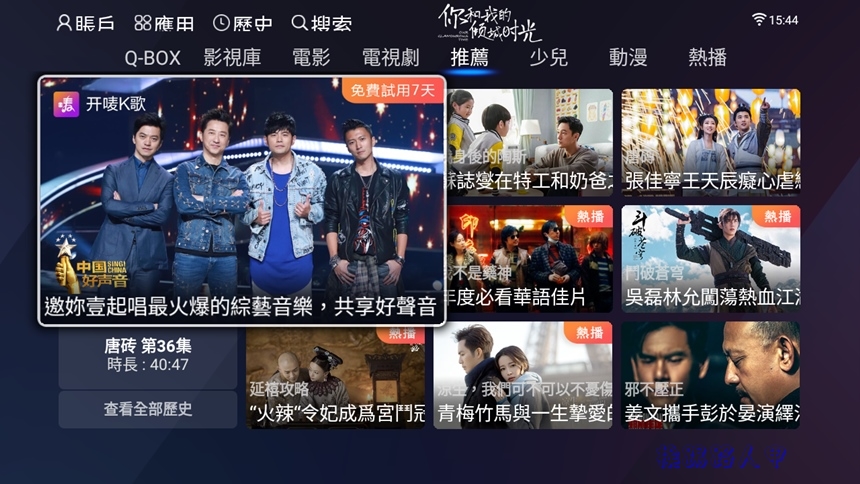This screenshot has width=860, height=484.
Task: Open the 邪不壓正 movie card
Action: pos(710,375)
